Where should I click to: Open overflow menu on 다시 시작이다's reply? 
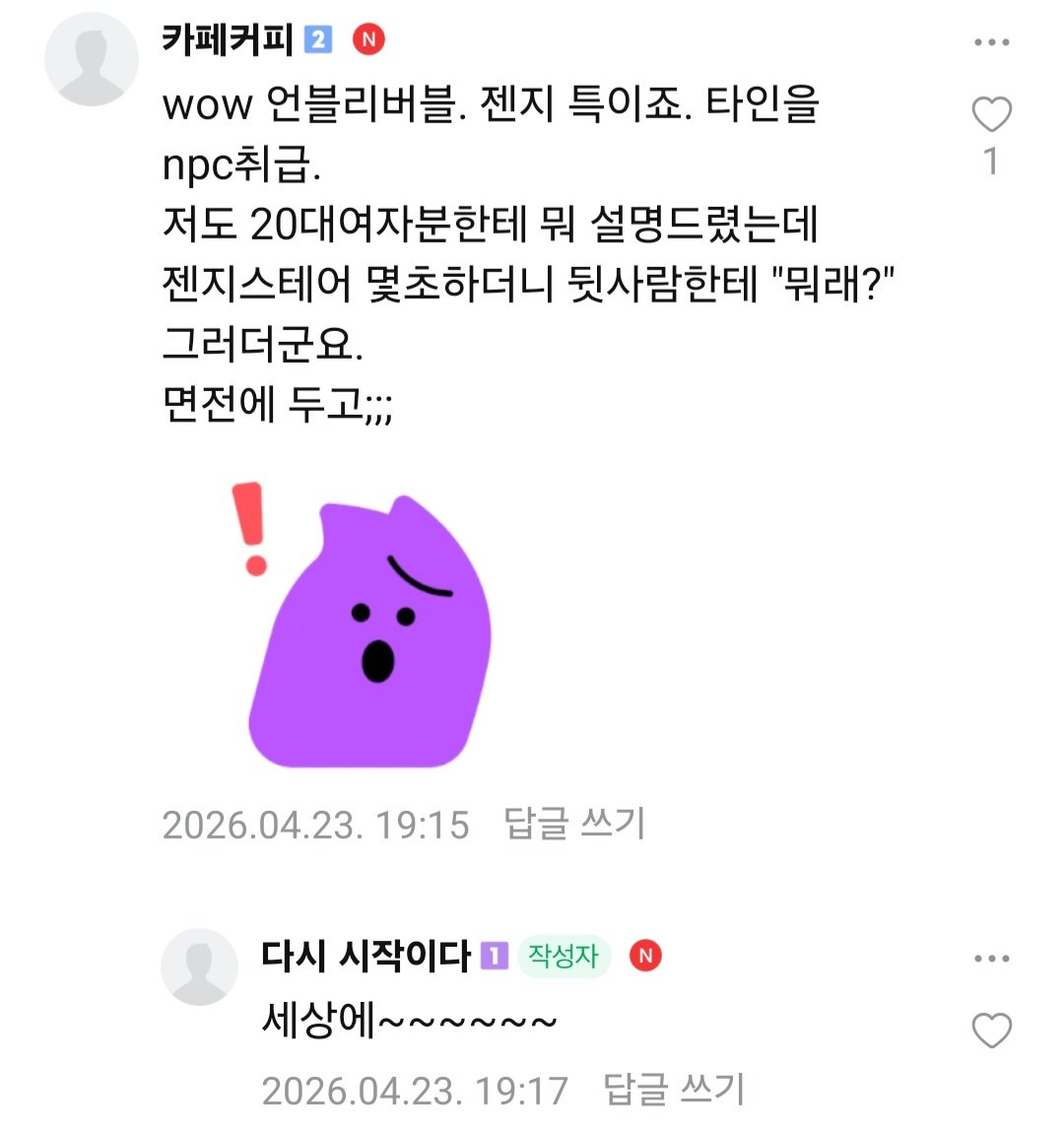click(991, 959)
